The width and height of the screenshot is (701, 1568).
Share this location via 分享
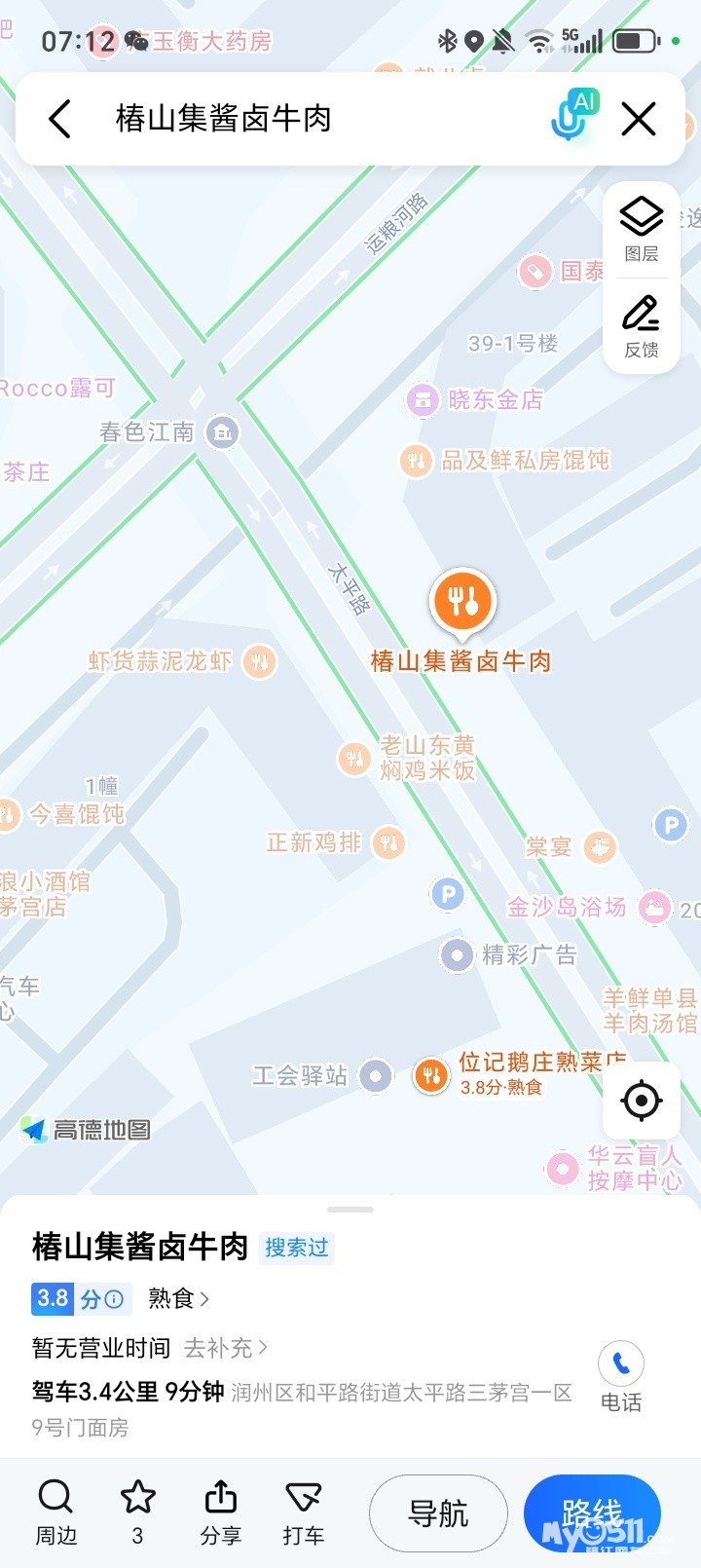(x=221, y=1512)
